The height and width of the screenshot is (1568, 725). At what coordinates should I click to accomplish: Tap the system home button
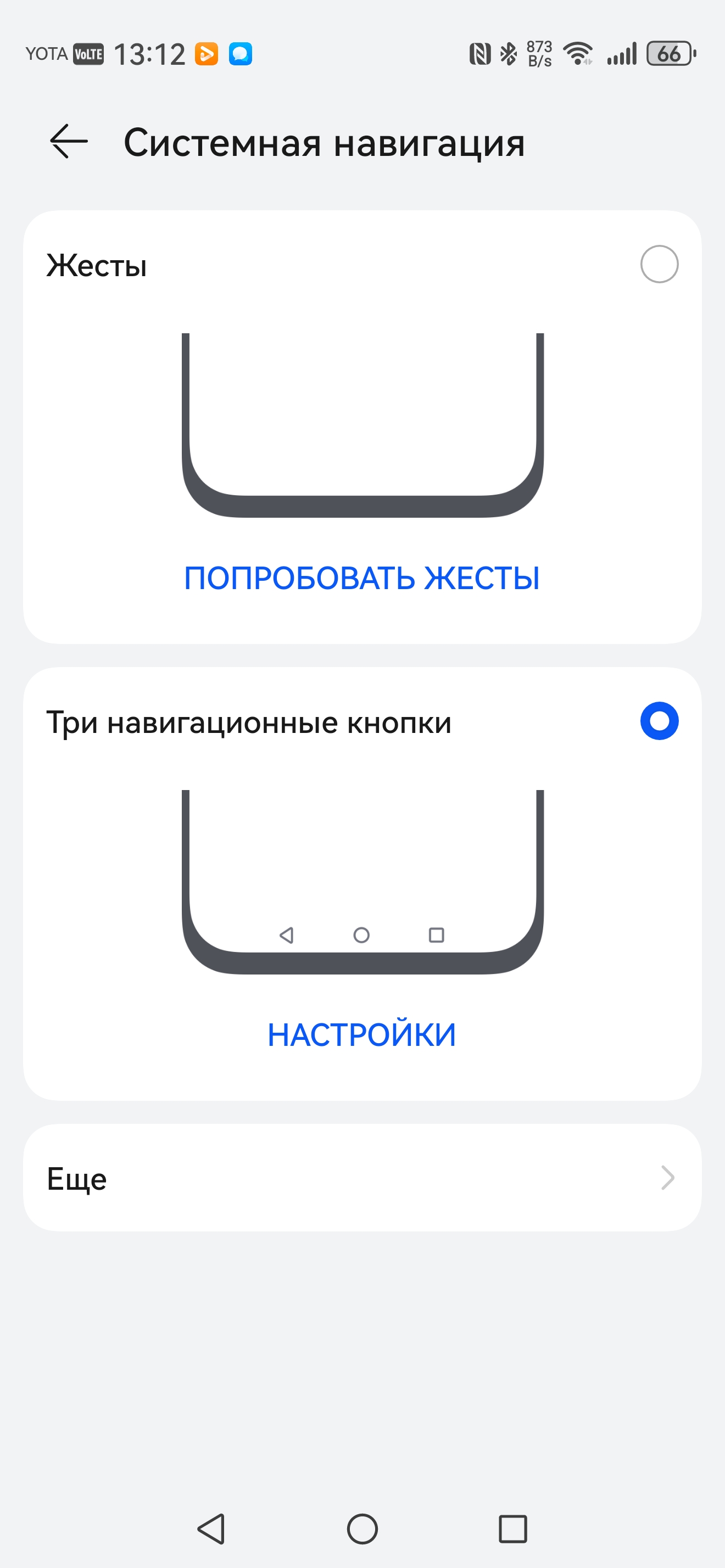[x=362, y=1528]
